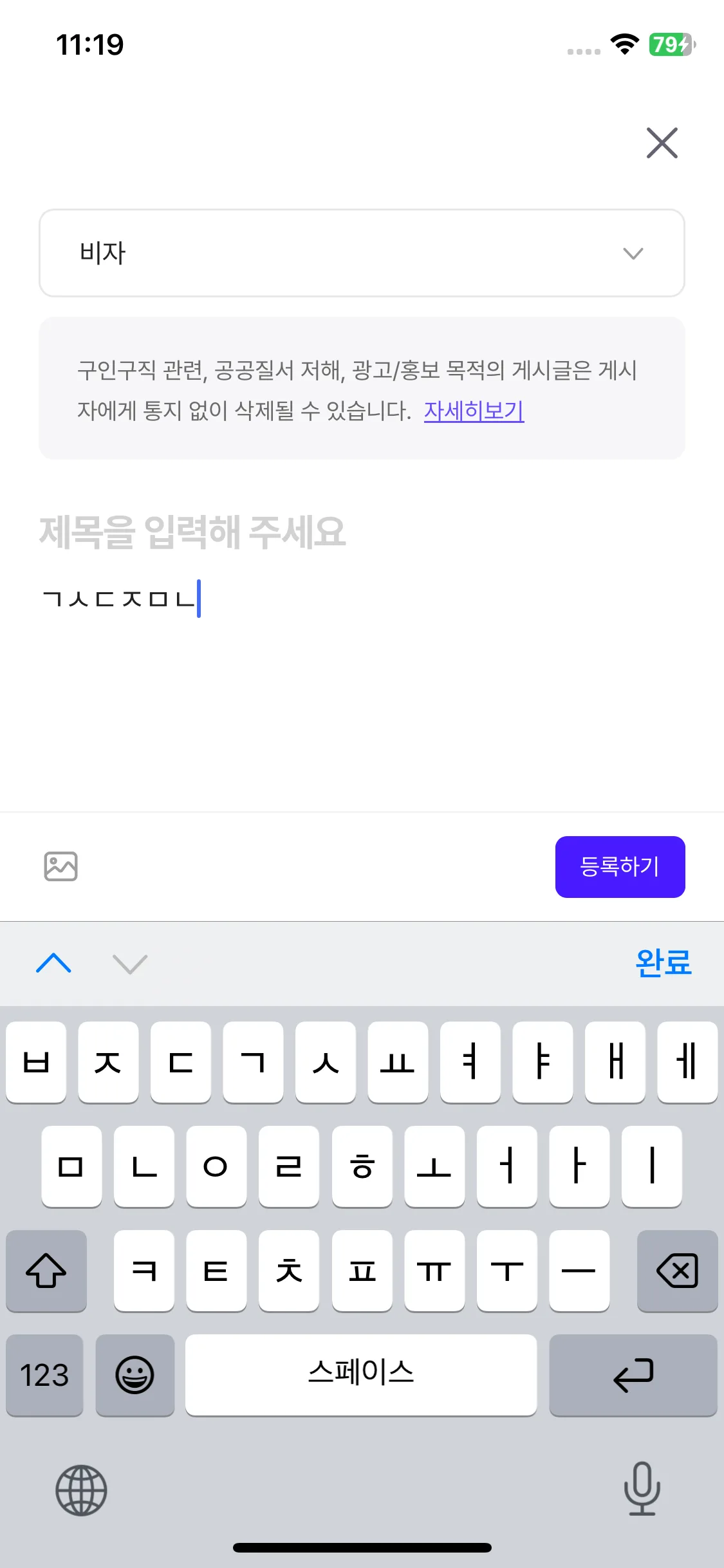Open the 자세히보기 link
Image resolution: width=724 pixels, height=1568 pixels.
tap(474, 411)
